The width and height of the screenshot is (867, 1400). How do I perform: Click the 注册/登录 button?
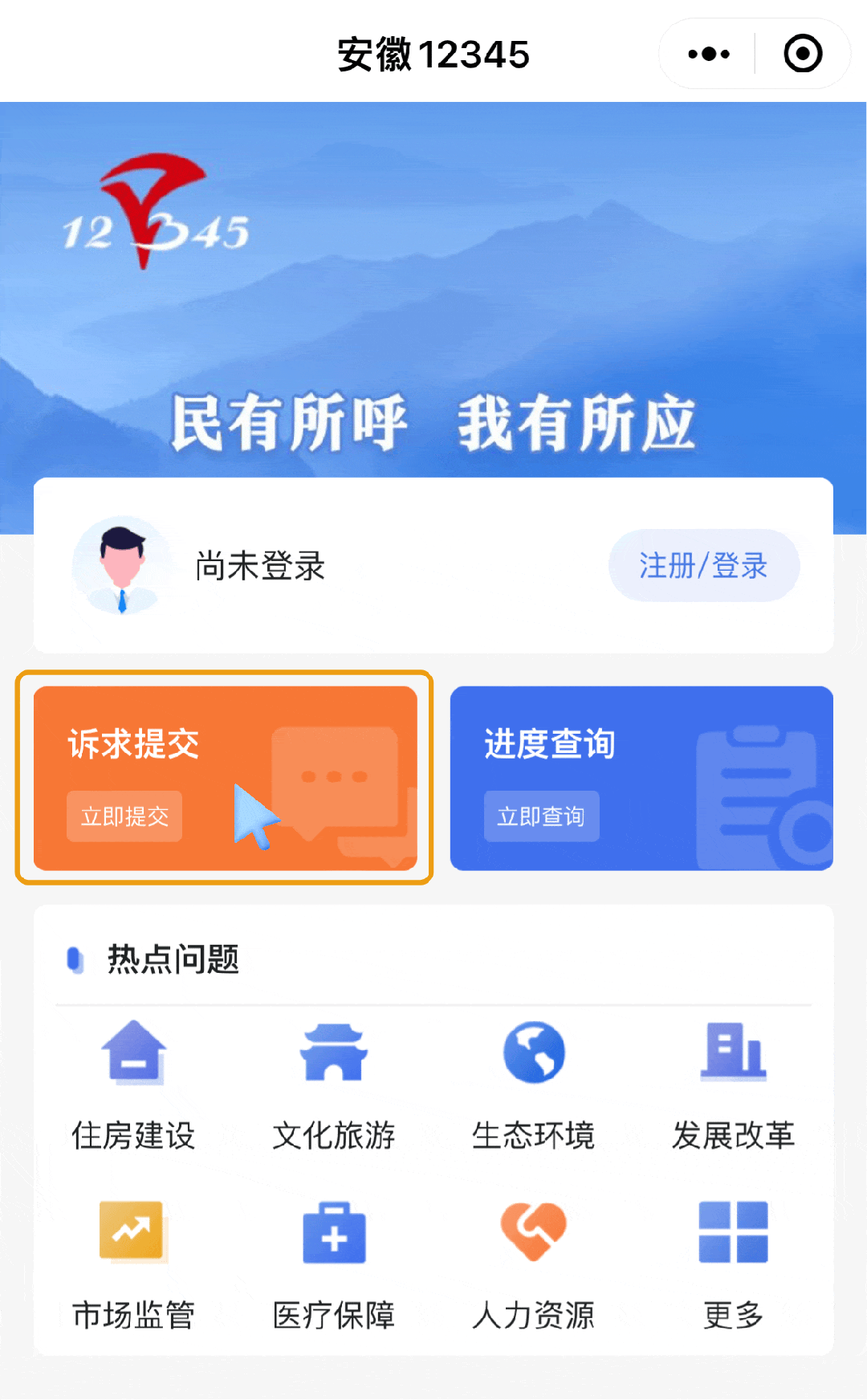click(703, 564)
